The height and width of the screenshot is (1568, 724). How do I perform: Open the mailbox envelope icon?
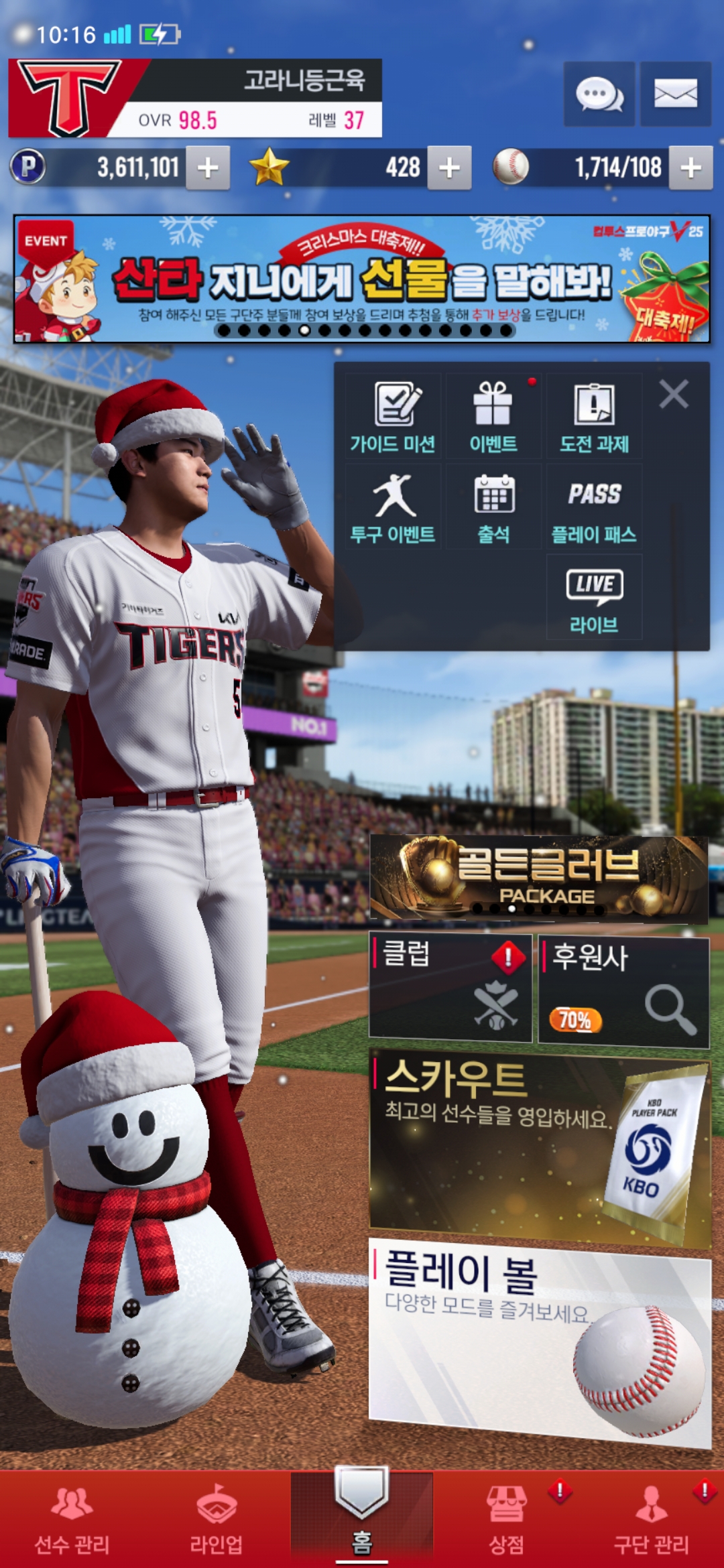click(675, 94)
